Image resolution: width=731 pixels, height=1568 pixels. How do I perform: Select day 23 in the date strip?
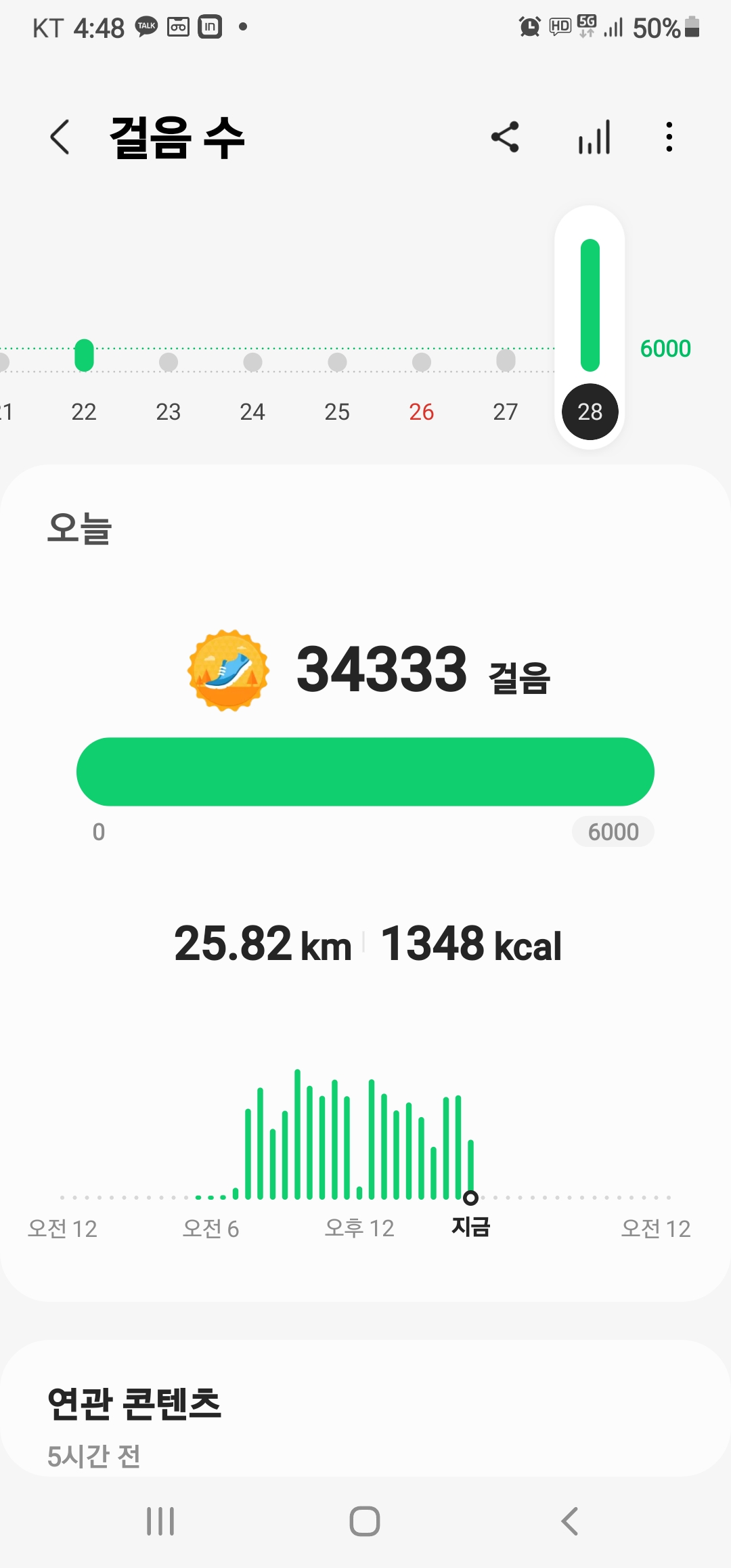169,411
